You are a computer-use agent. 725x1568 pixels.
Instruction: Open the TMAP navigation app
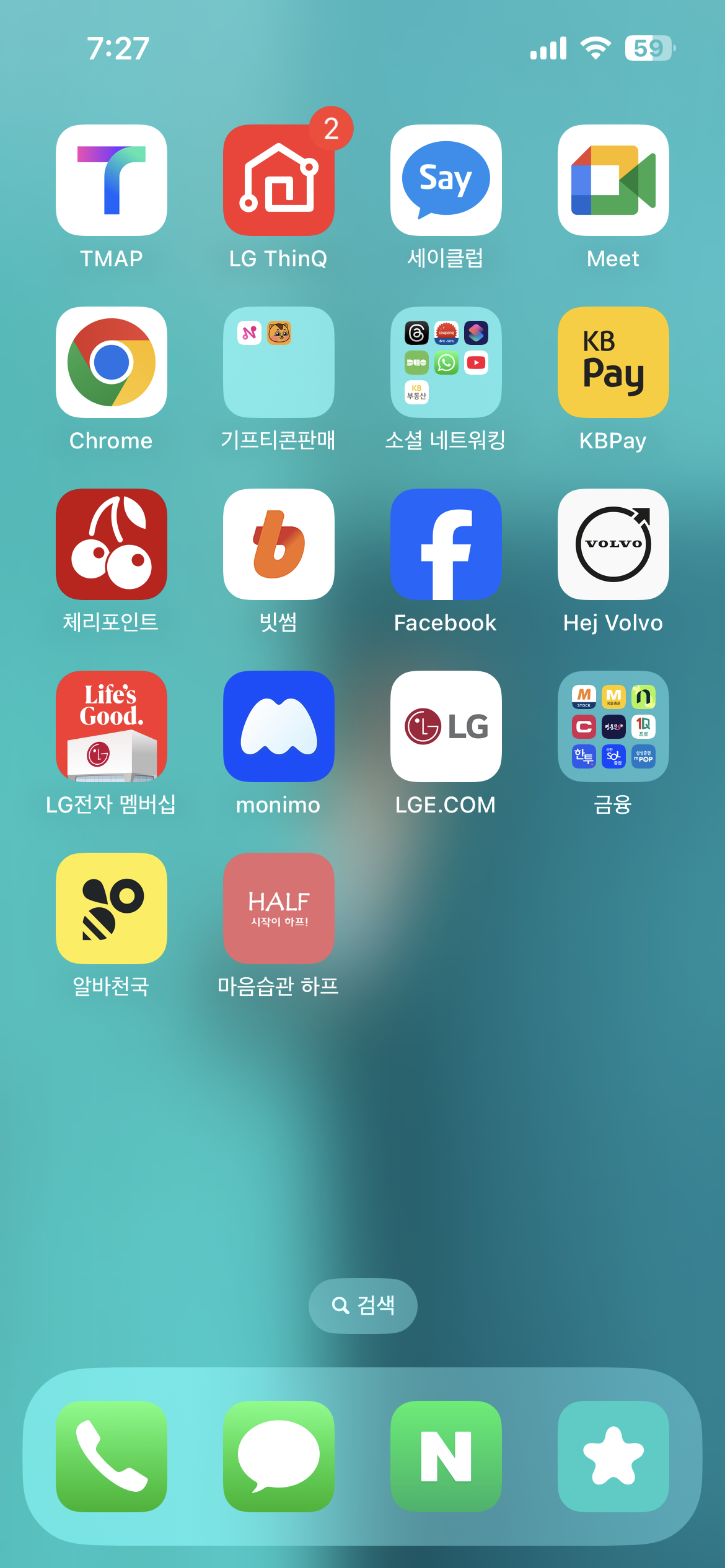(112, 180)
